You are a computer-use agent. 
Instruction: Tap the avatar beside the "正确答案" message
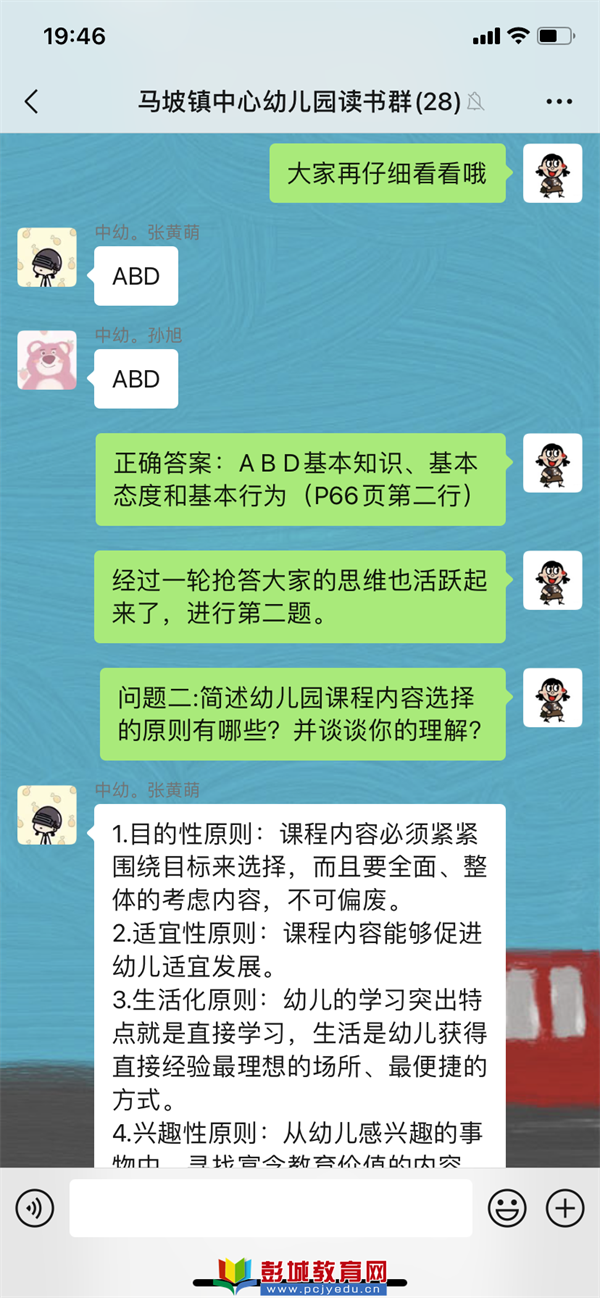pos(553,463)
